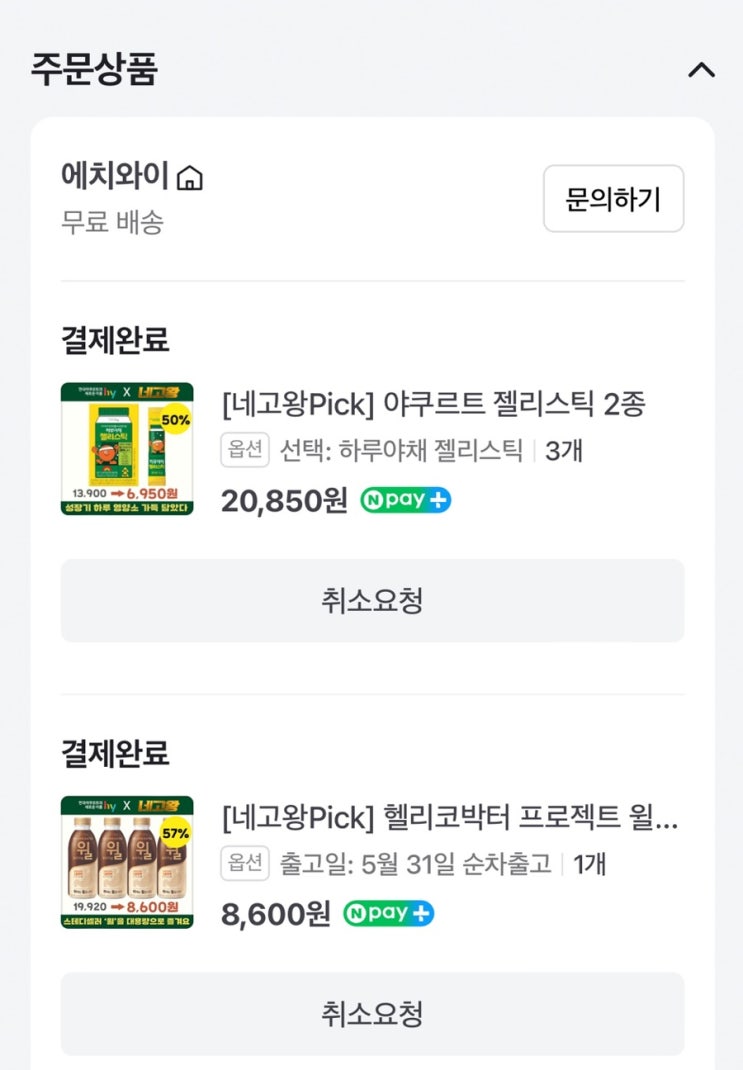Viewport: 743px width, 1070px height.
Task: Open the 야쿠르트 젤리스틱 2종 product title
Action: coord(433,404)
